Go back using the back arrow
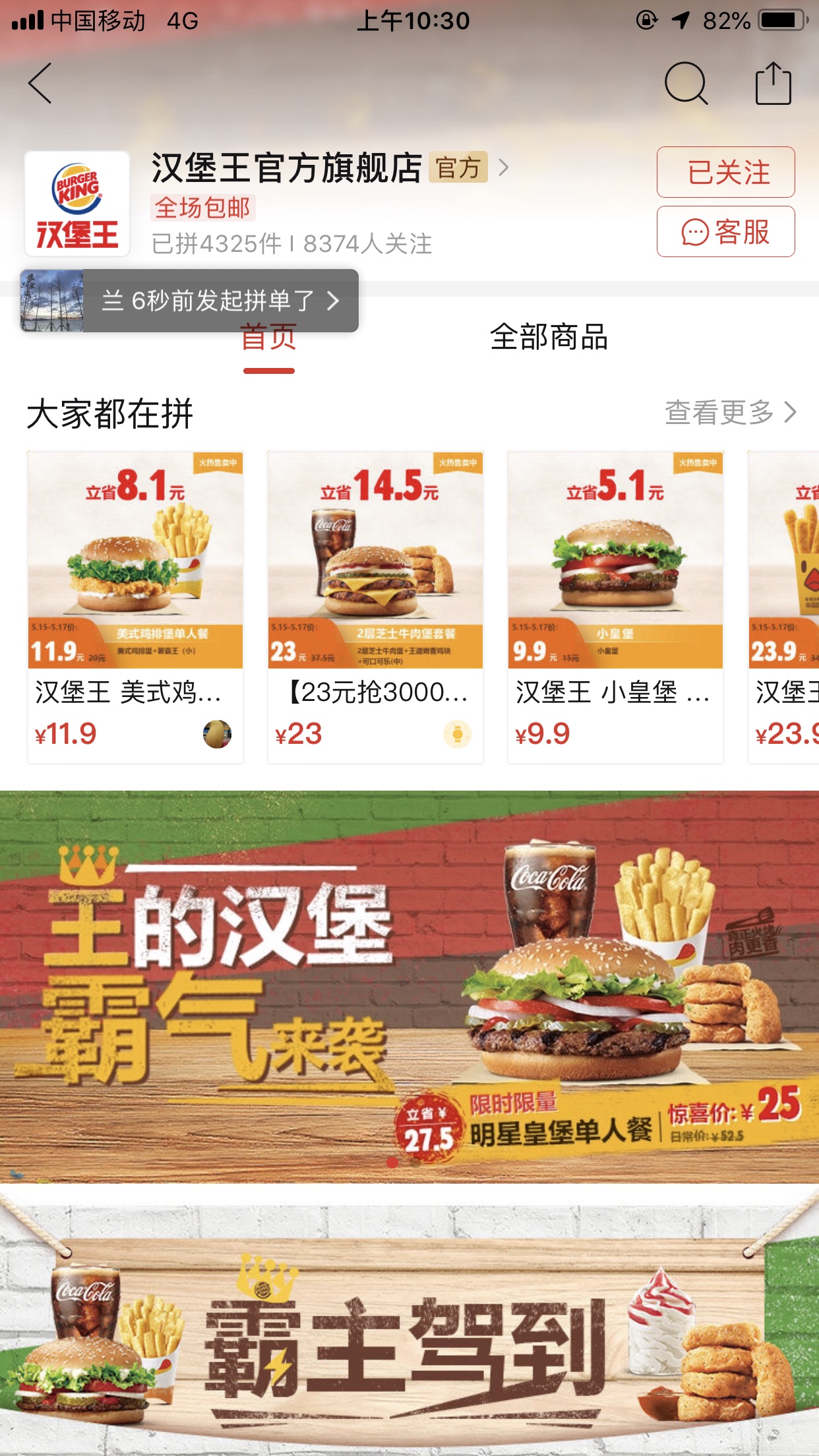Screen dimensions: 819x1456 [40, 84]
